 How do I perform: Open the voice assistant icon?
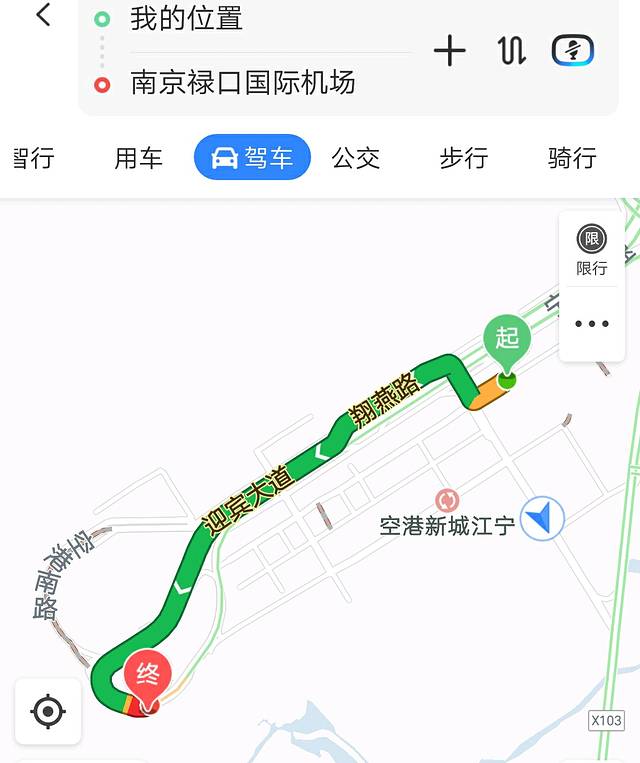click(573, 50)
